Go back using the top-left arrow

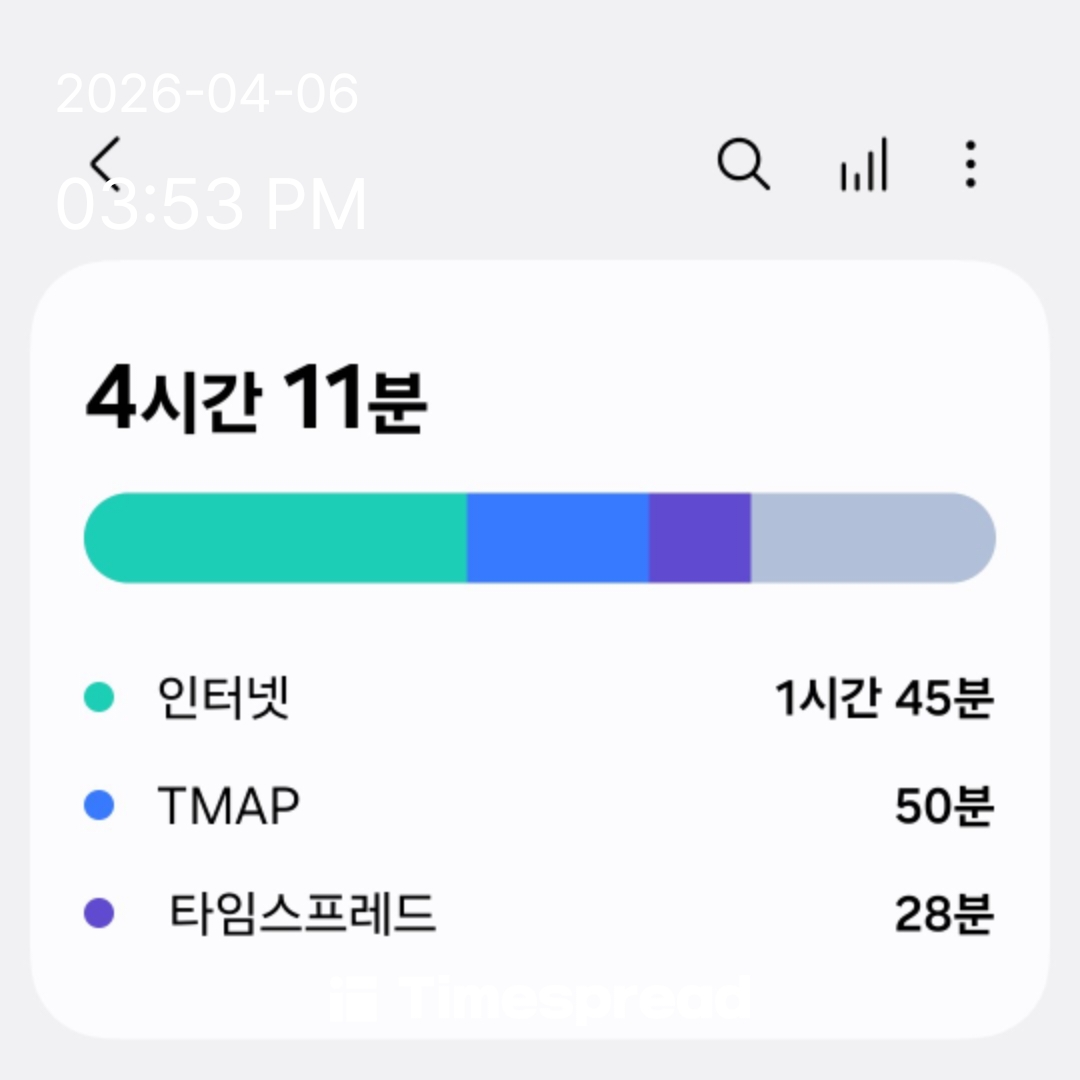coord(105,163)
